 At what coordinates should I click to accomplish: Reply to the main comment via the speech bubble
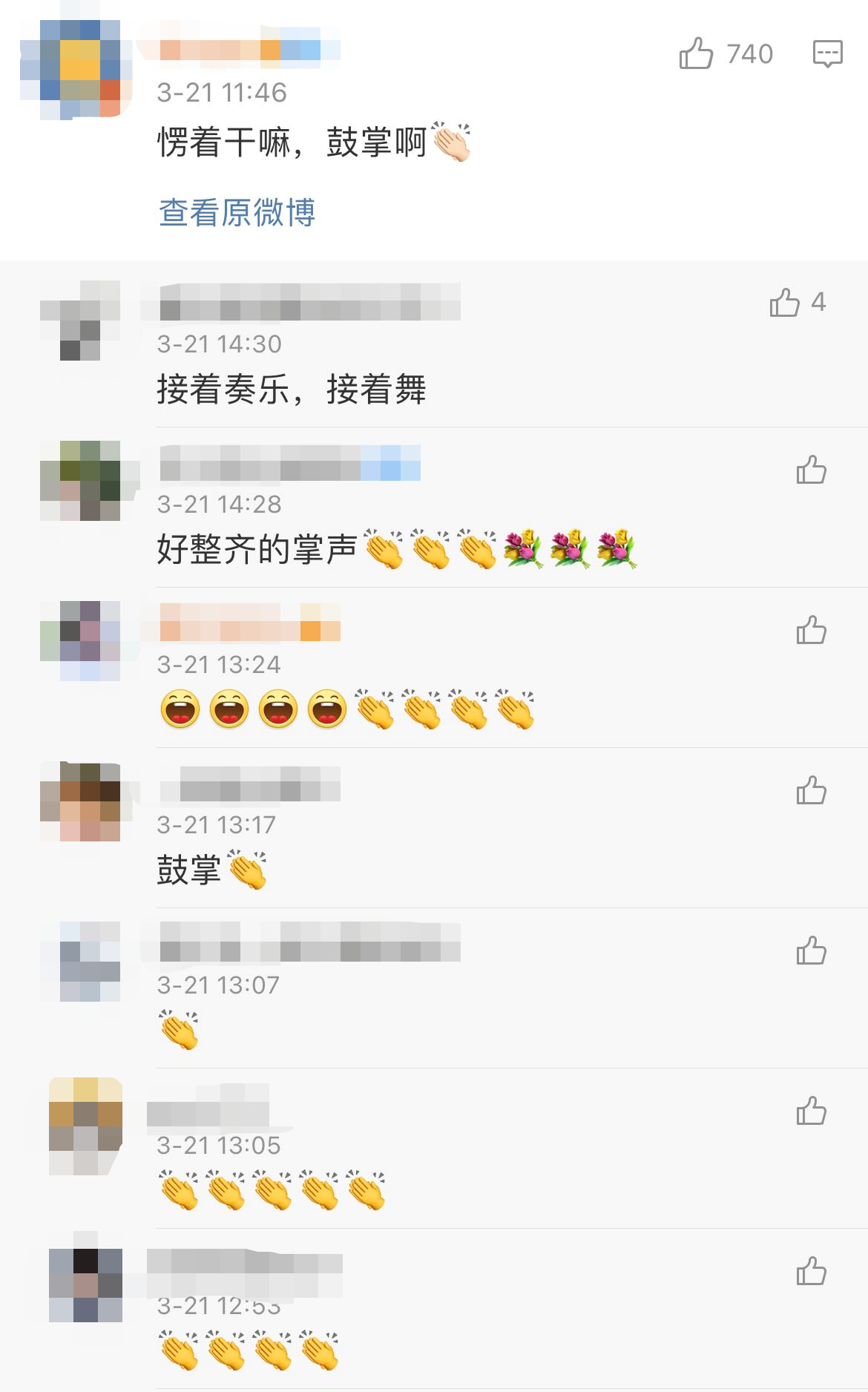tap(827, 53)
